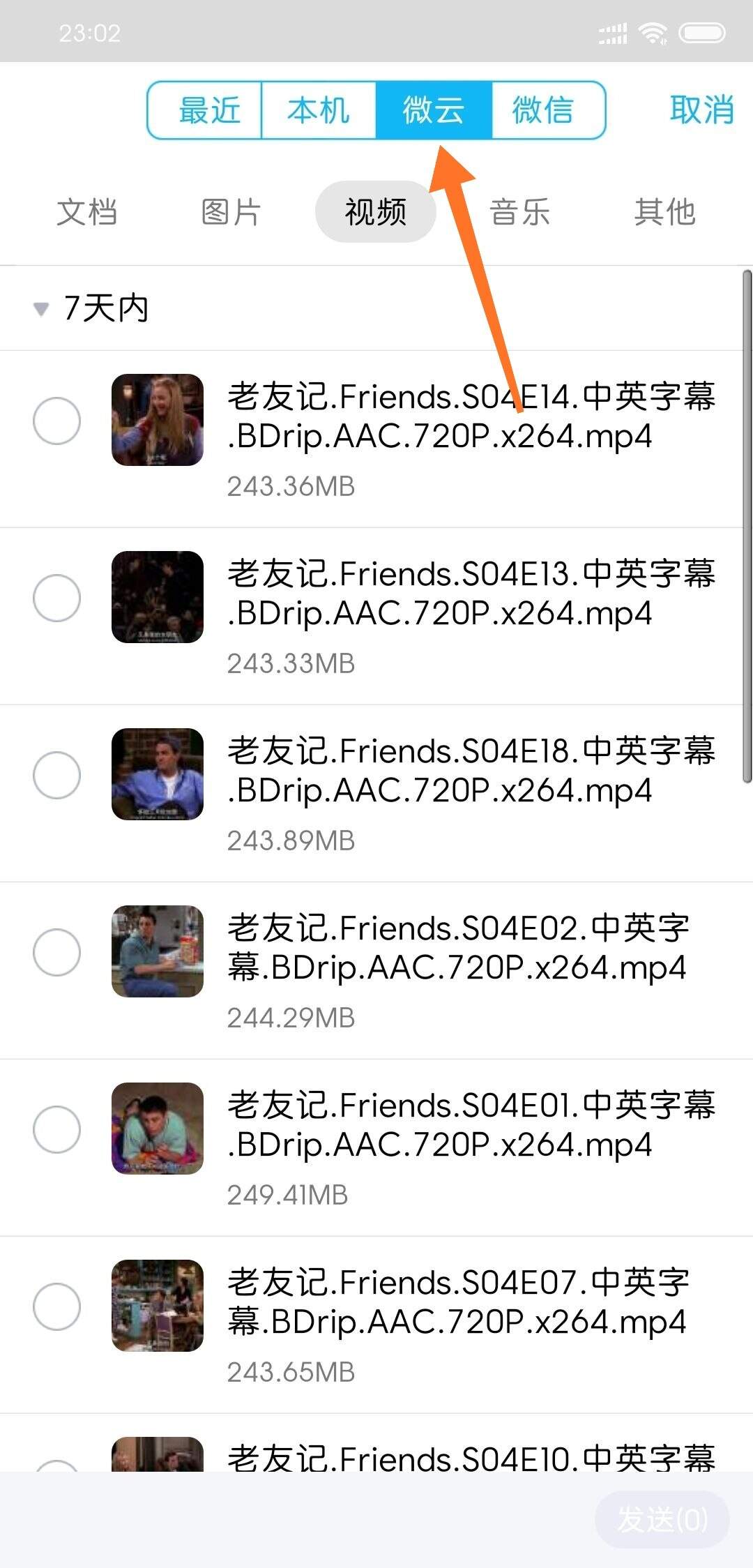Open the 图片 category filter
Image resolution: width=753 pixels, height=1568 pixels.
(229, 212)
